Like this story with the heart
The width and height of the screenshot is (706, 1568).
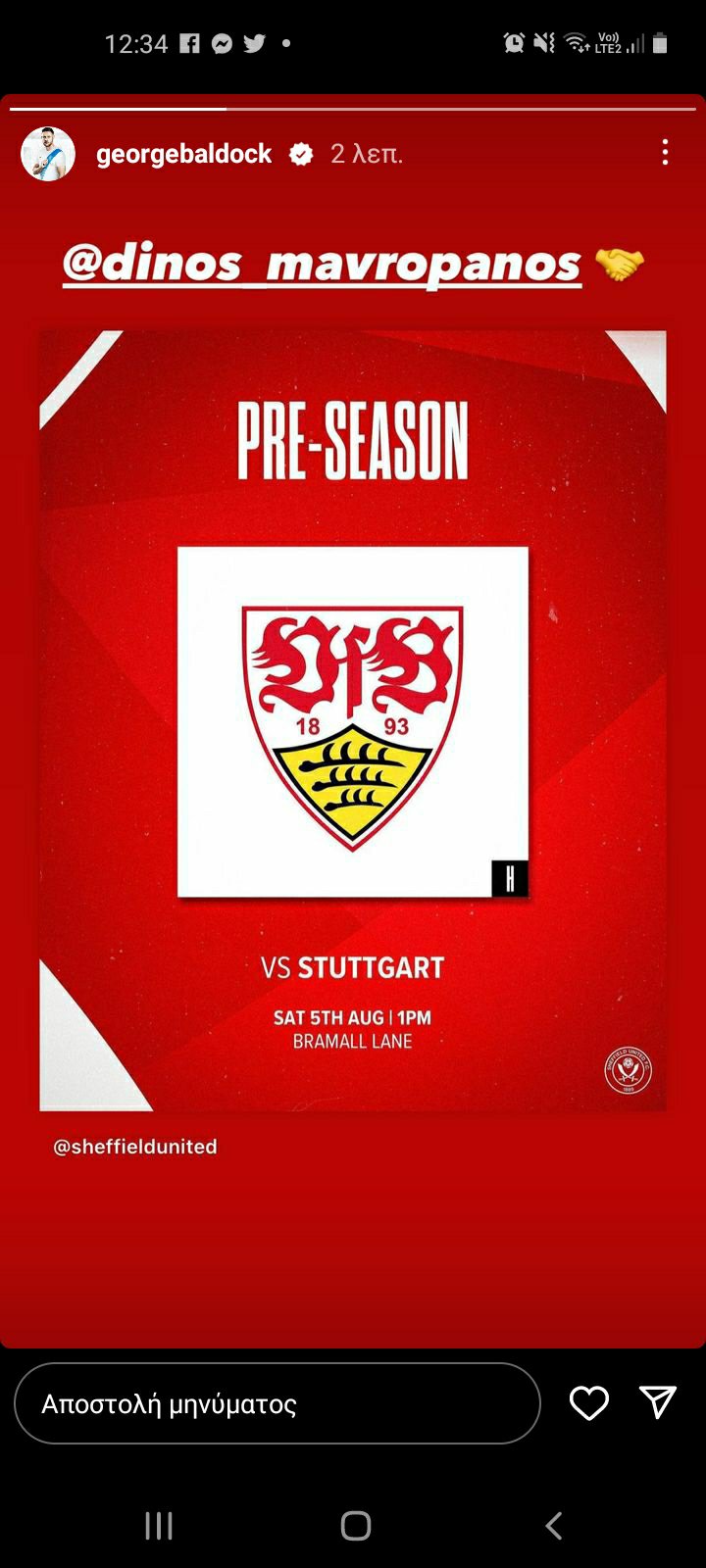[589, 1403]
